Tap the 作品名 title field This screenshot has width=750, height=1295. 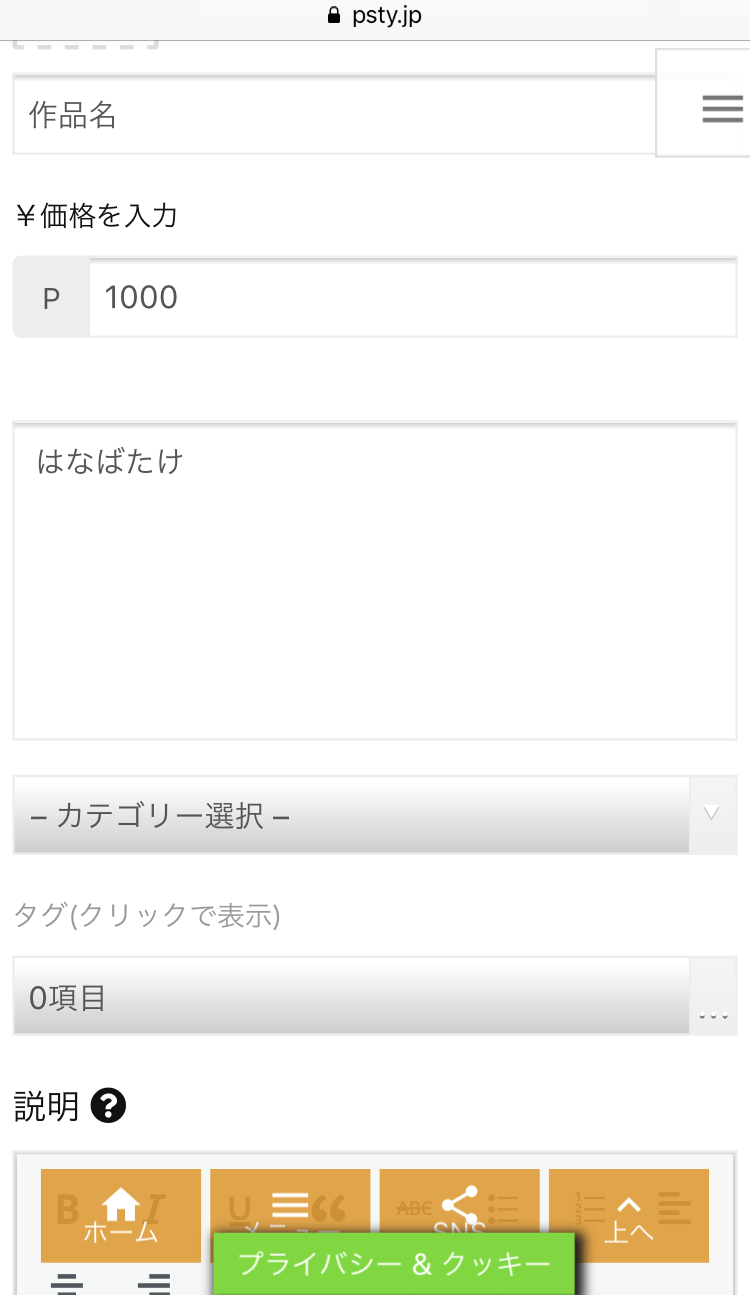pyautogui.click(x=334, y=115)
